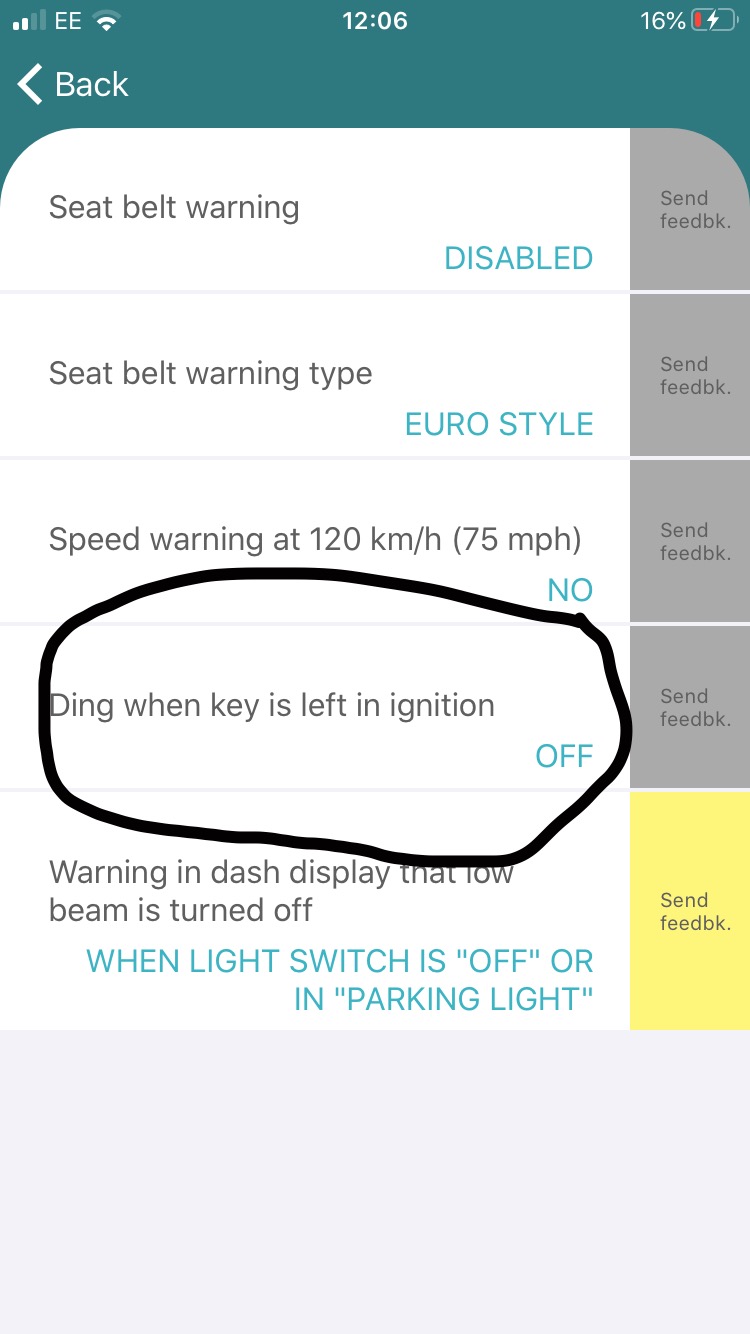Screen dimensions: 750x1334
Task: Send feedback for the speed warning setting
Action: coord(690,541)
